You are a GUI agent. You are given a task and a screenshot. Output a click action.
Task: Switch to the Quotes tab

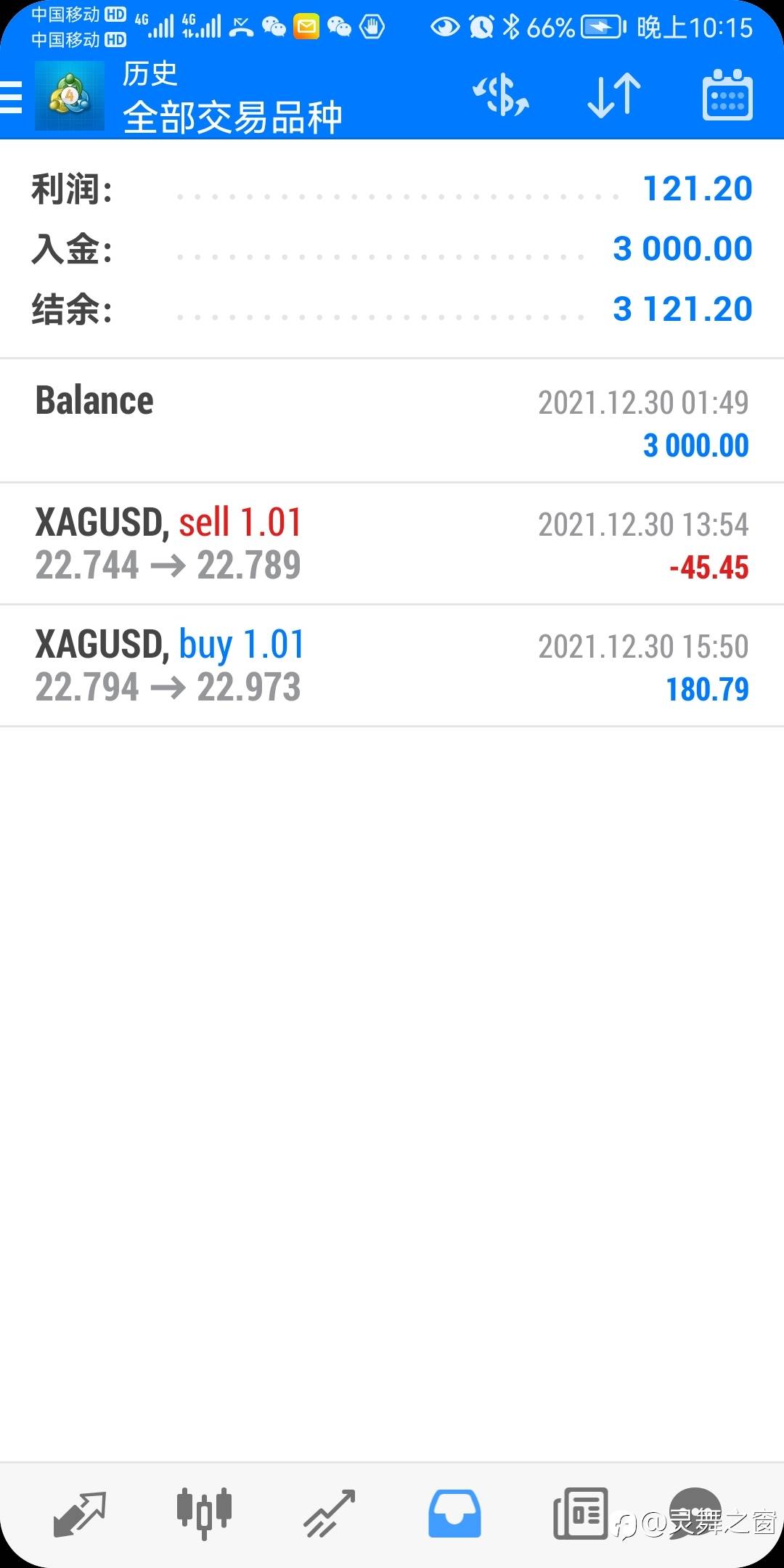80,1514
